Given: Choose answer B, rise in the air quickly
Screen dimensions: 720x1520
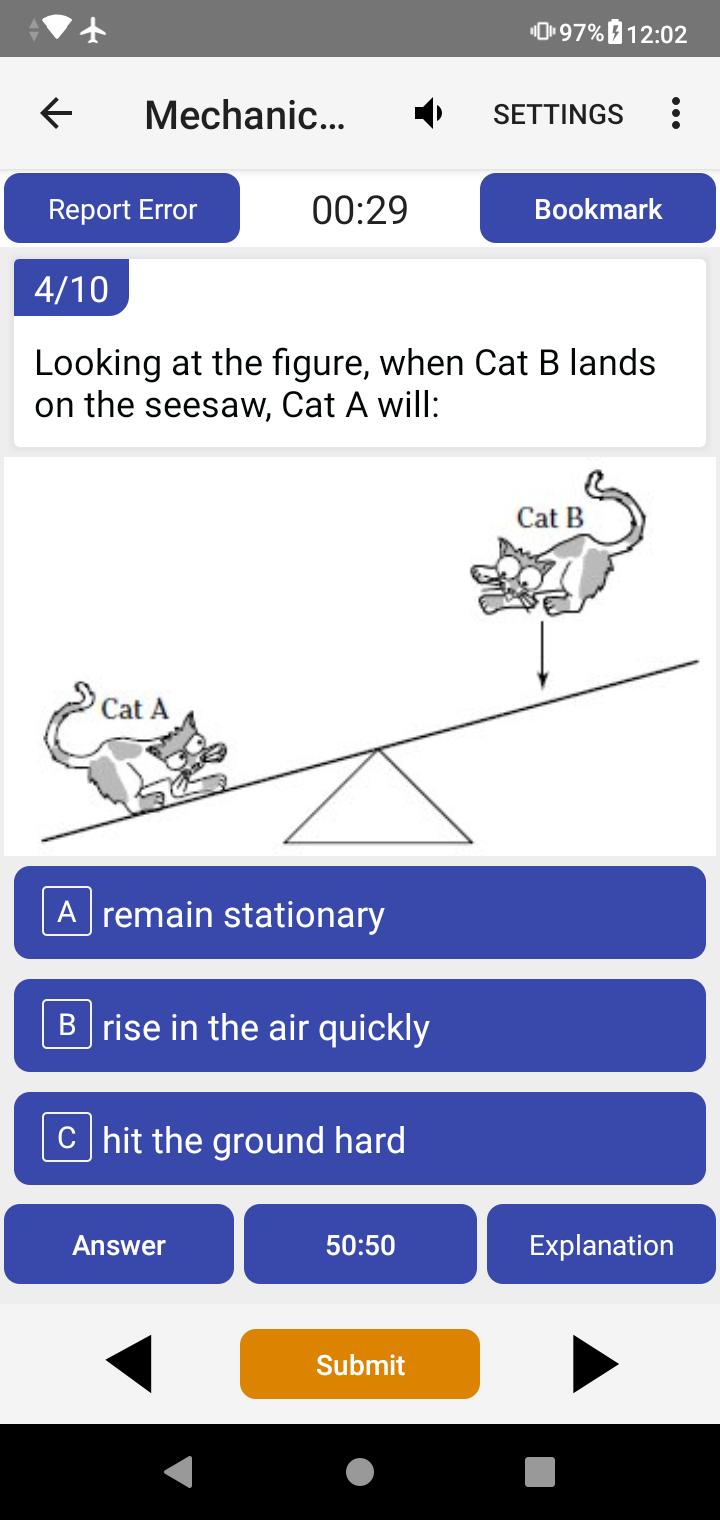Looking at the screenshot, I should 360,1026.
